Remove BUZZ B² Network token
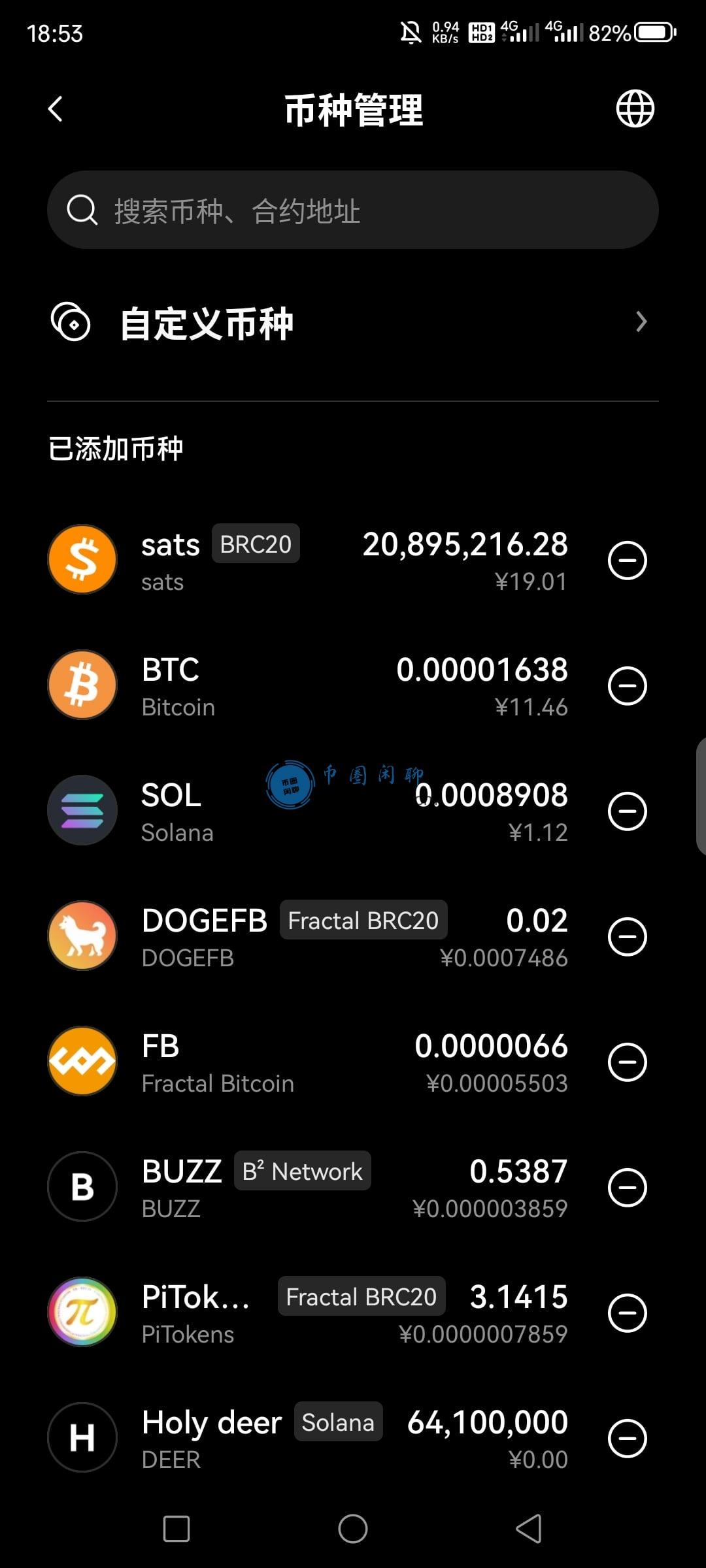 [x=627, y=1188]
